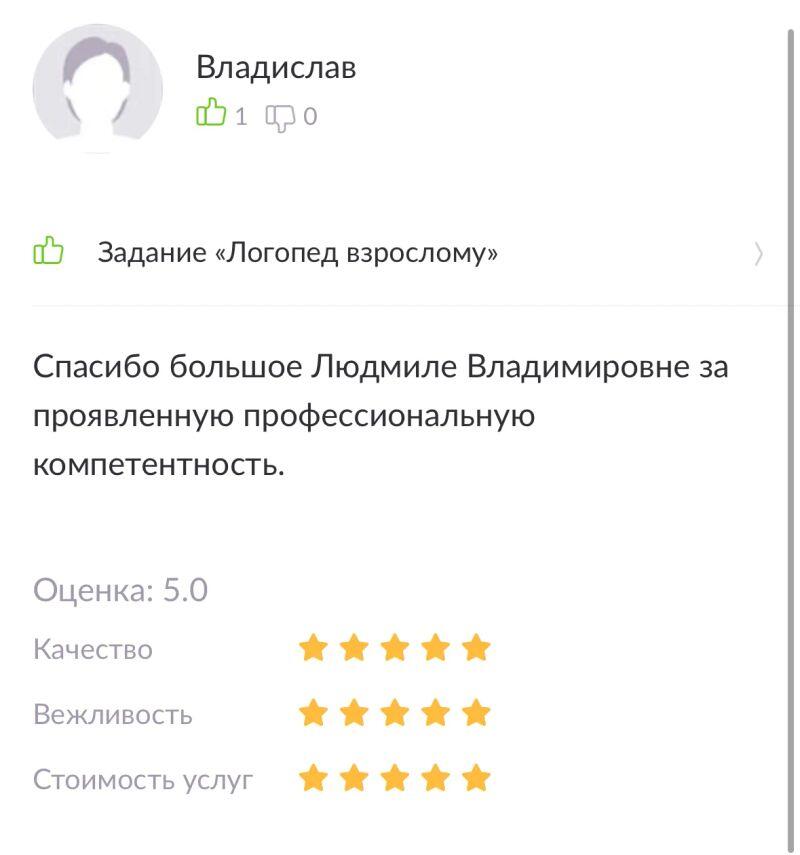Like Владислав's review with thumbs up
This screenshot has width=800, height=855.
(x=211, y=115)
